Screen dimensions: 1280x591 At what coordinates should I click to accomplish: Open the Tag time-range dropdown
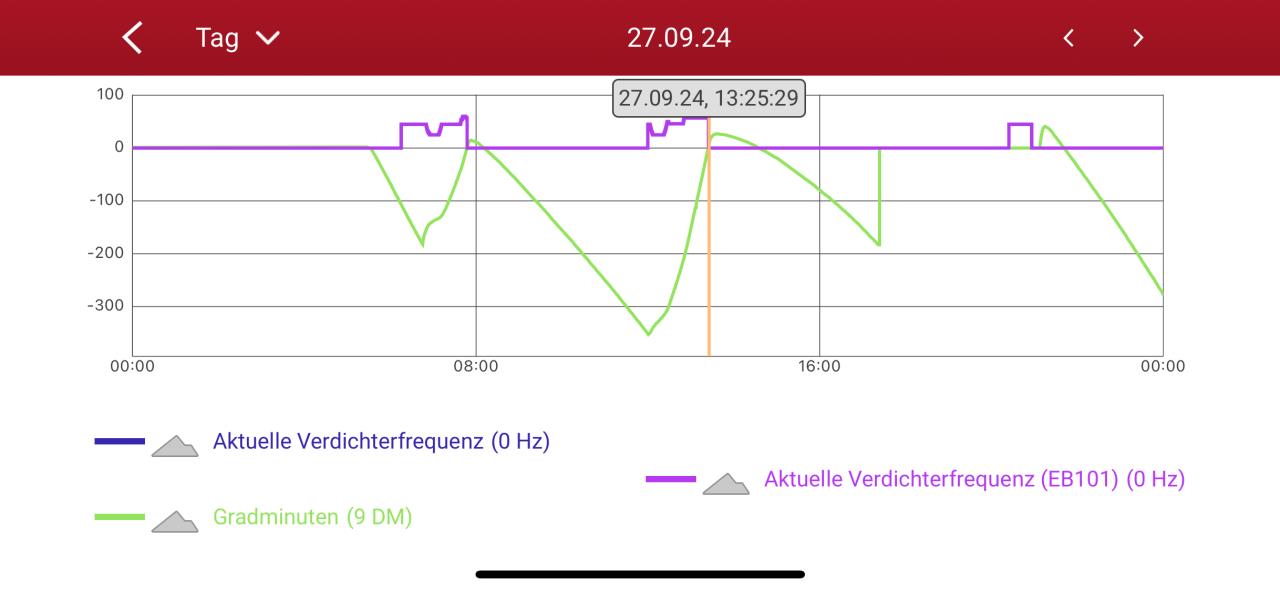[238, 38]
